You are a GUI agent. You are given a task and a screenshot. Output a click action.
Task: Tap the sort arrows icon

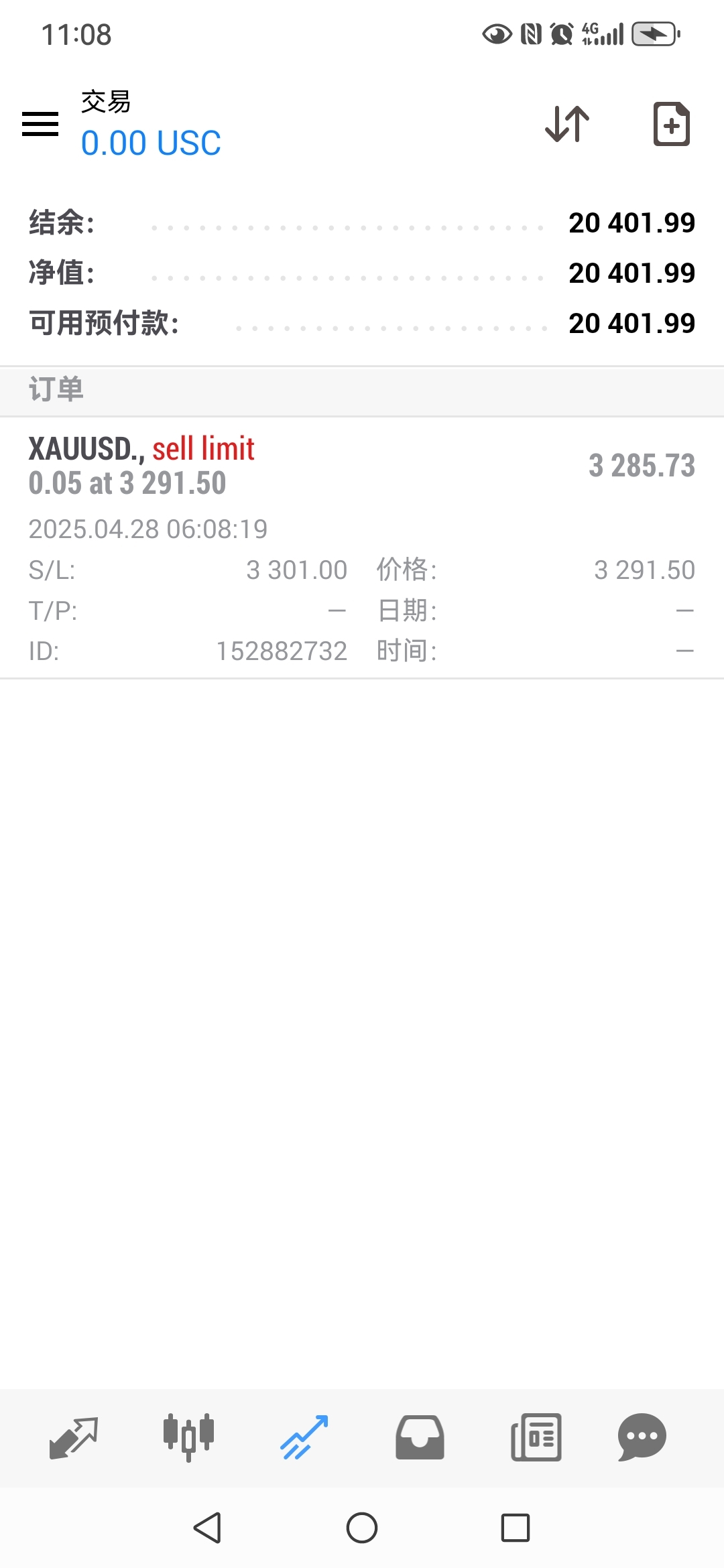[x=567, y=124]
